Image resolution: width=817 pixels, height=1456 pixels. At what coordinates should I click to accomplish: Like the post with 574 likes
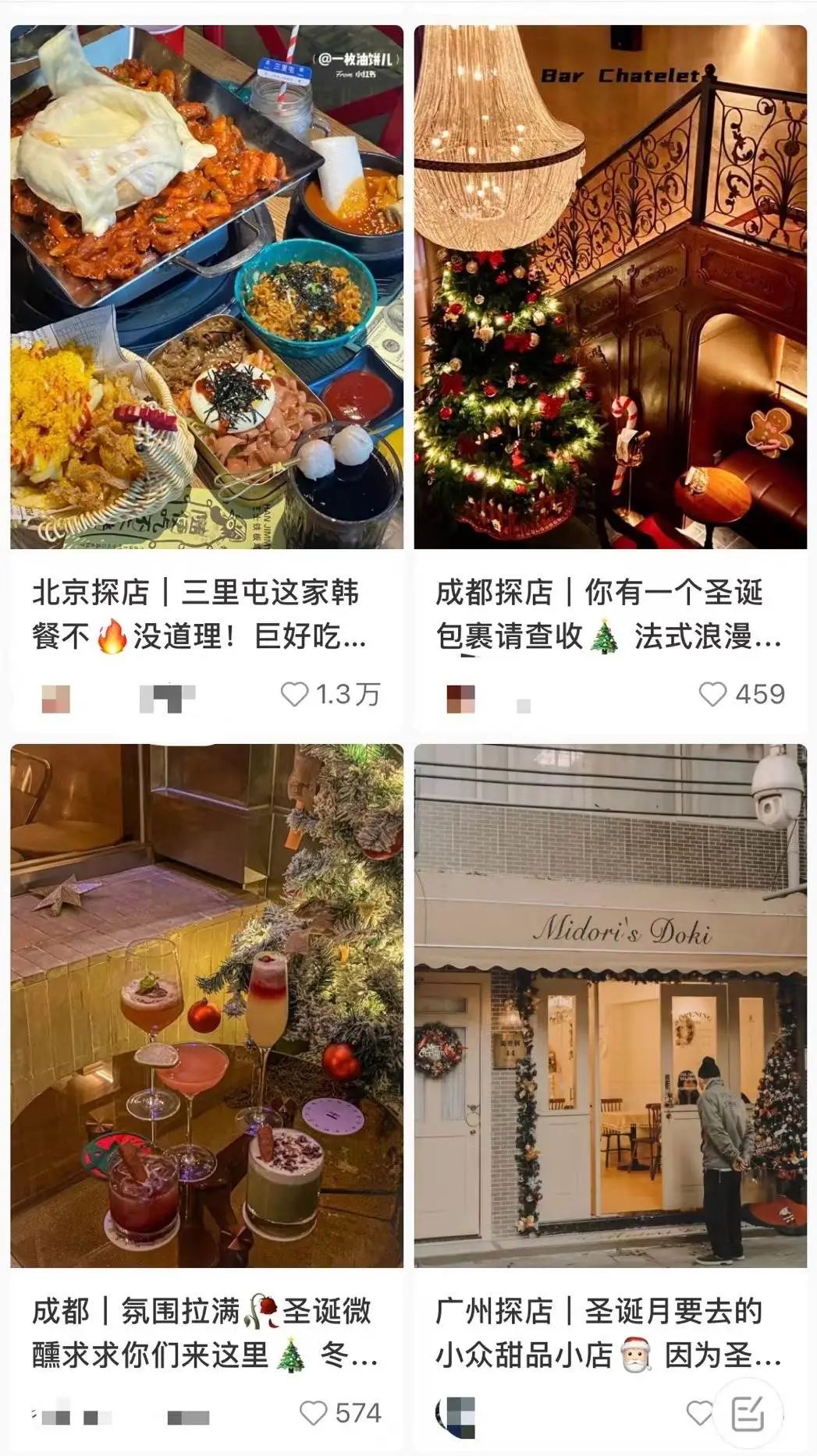314,1413
